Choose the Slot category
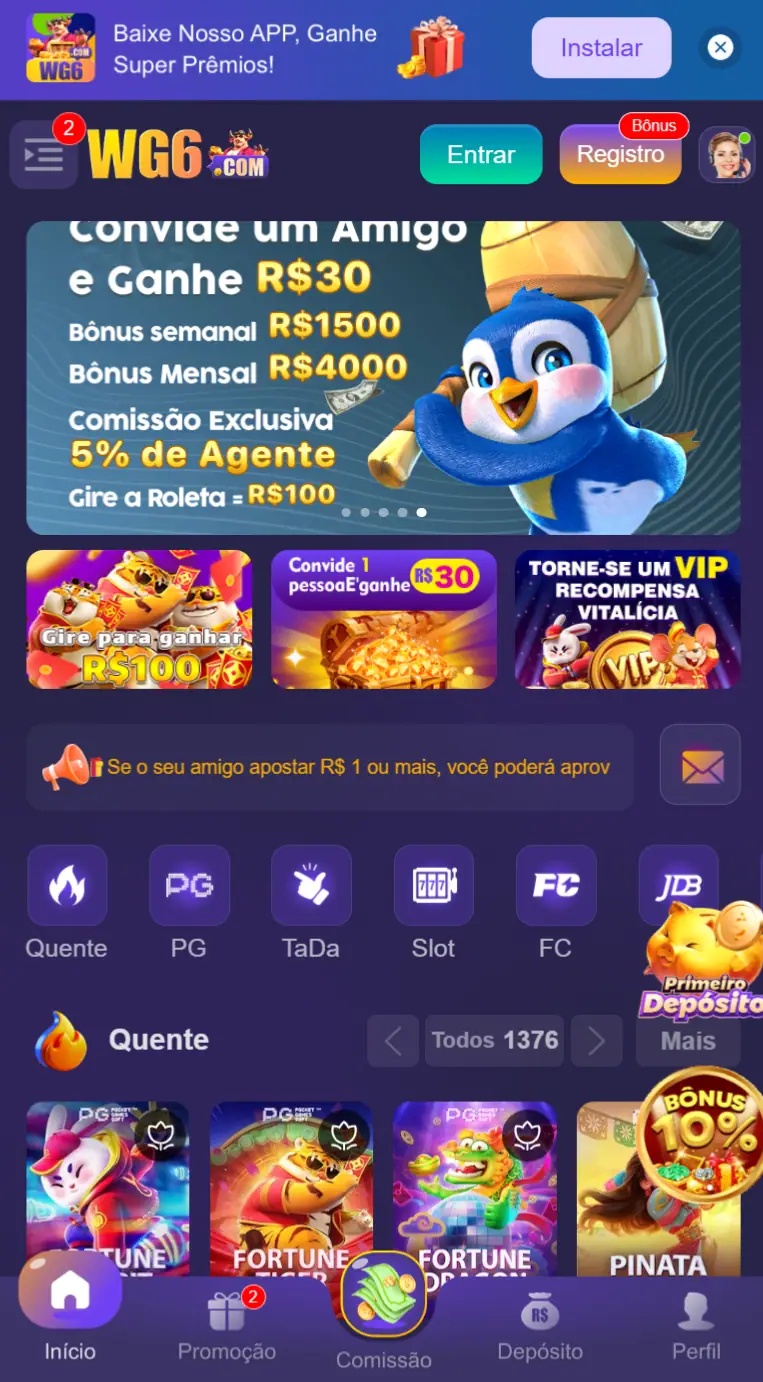 433,886
